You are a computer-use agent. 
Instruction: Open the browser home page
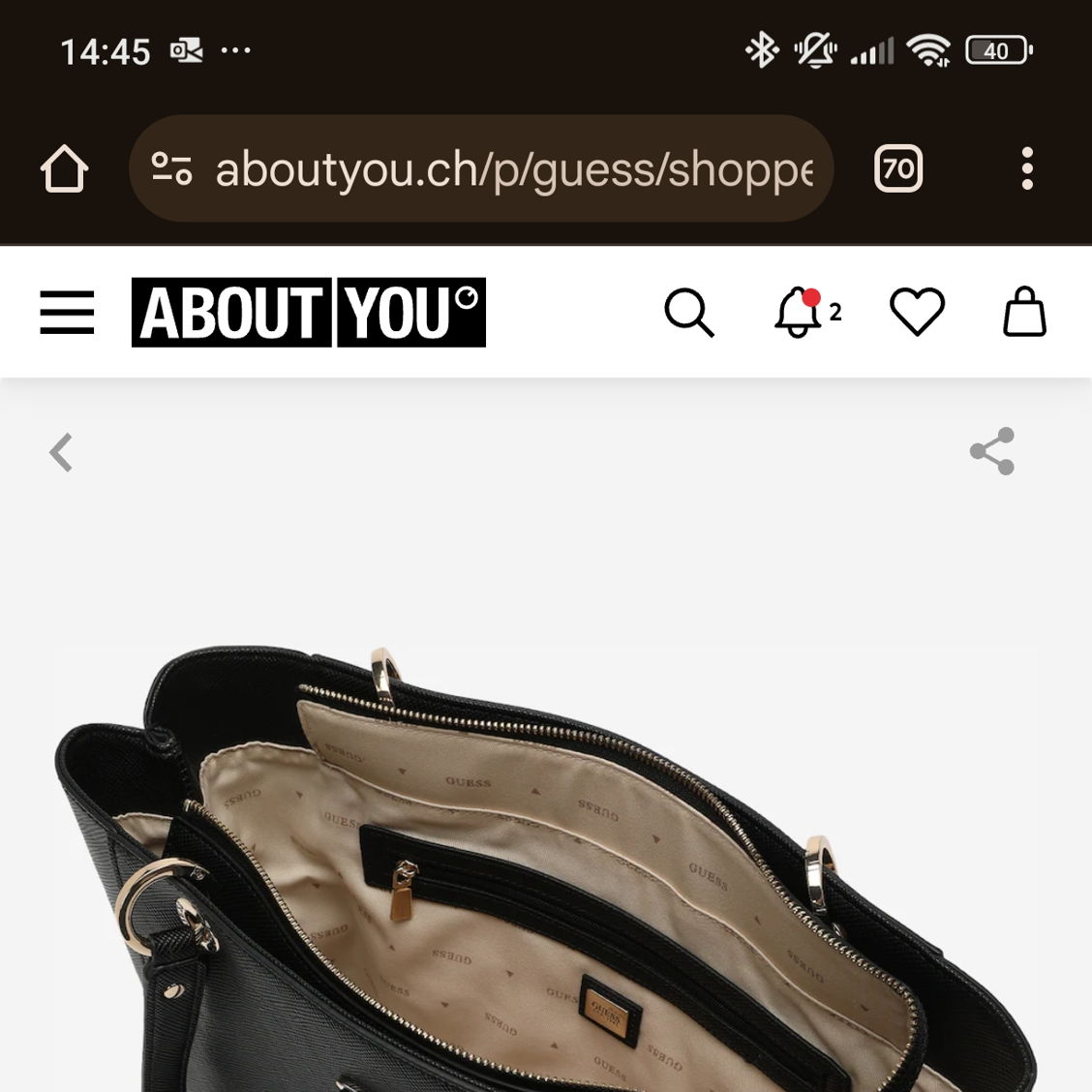point(64,168)
